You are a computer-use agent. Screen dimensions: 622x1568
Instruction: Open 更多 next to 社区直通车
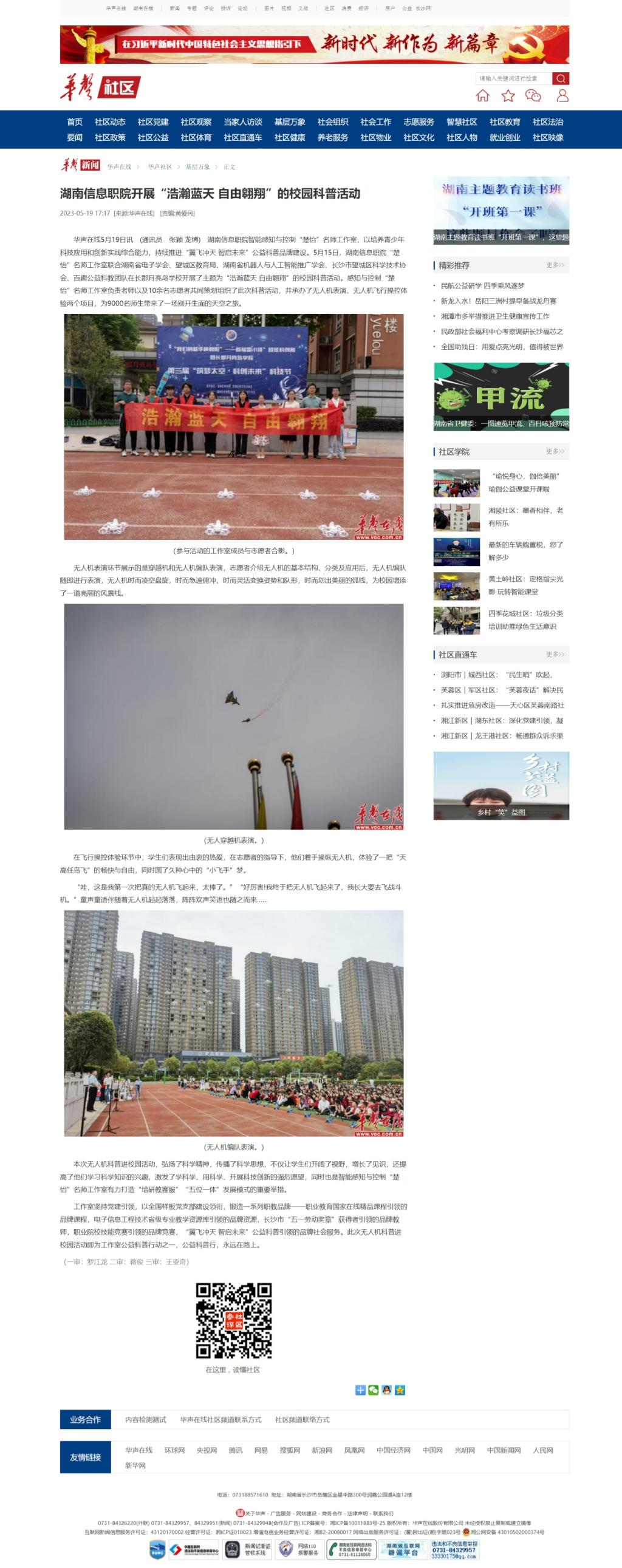555,655
